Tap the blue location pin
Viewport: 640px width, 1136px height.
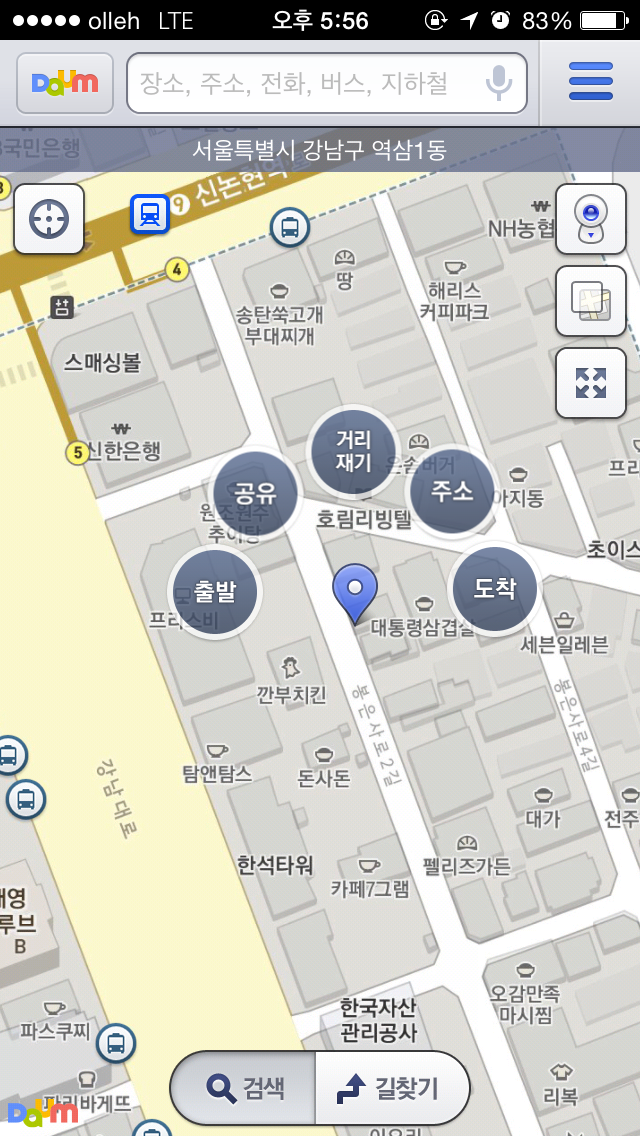tap(355, 590)
